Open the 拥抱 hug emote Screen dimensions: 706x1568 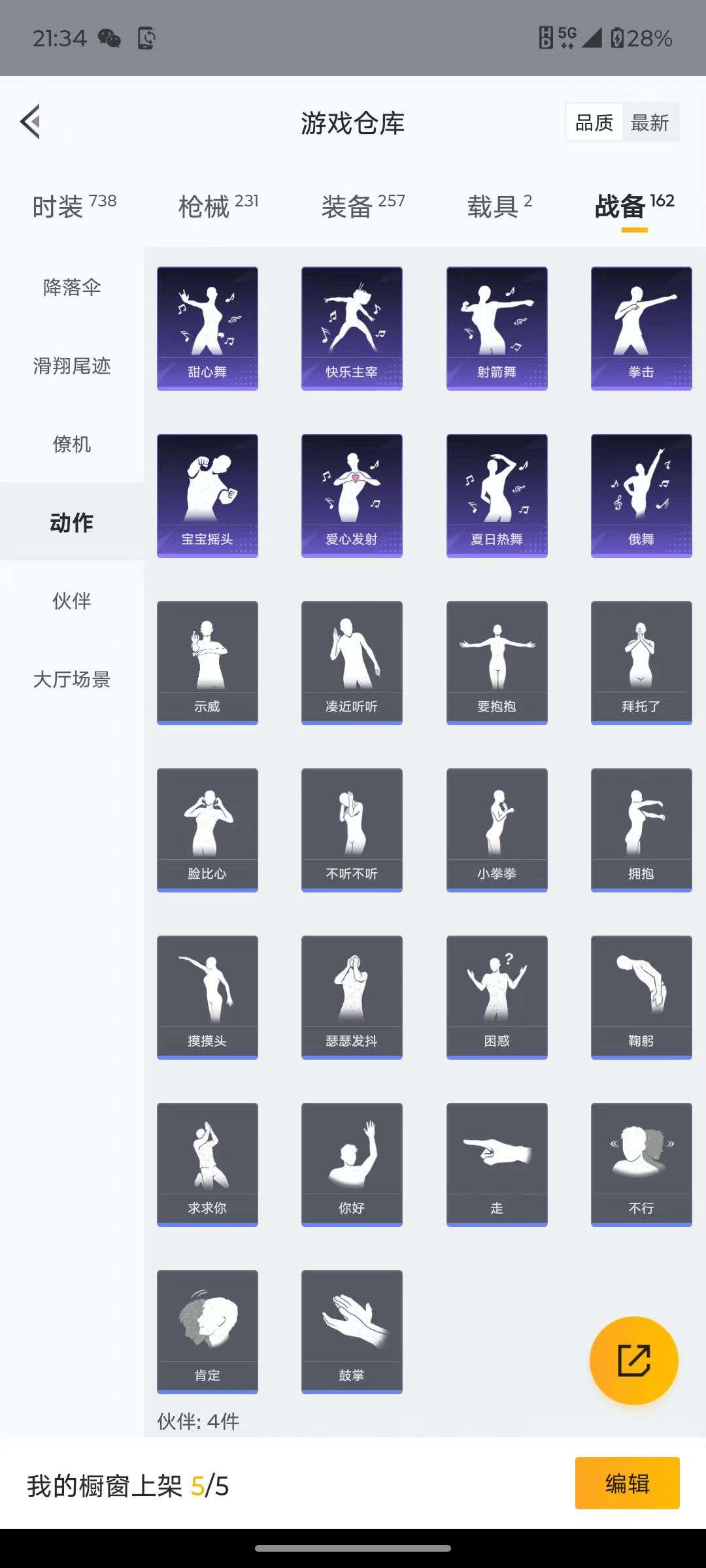click(641, 828)
